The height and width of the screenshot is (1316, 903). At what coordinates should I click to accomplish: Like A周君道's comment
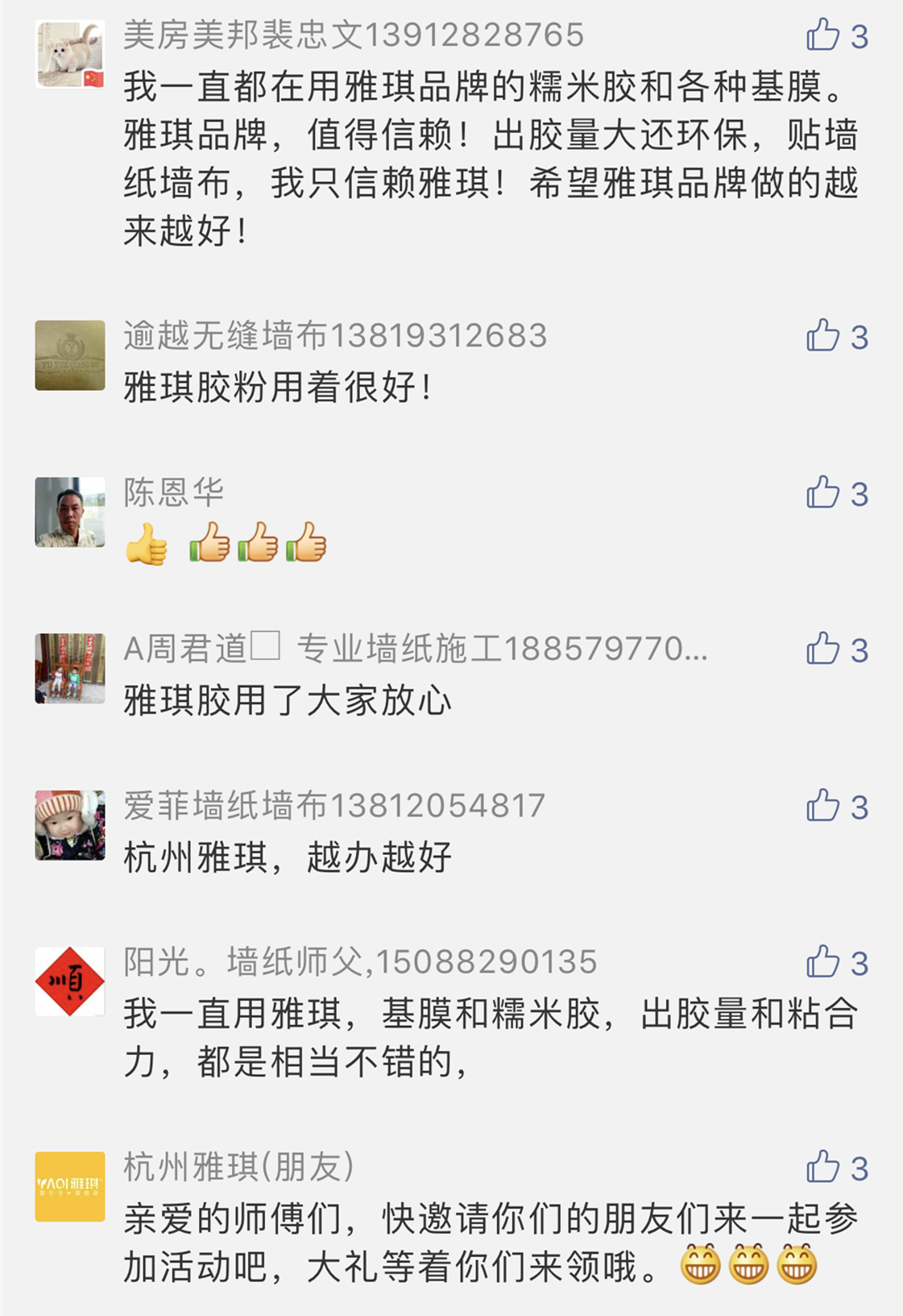(x=823, y=650)
